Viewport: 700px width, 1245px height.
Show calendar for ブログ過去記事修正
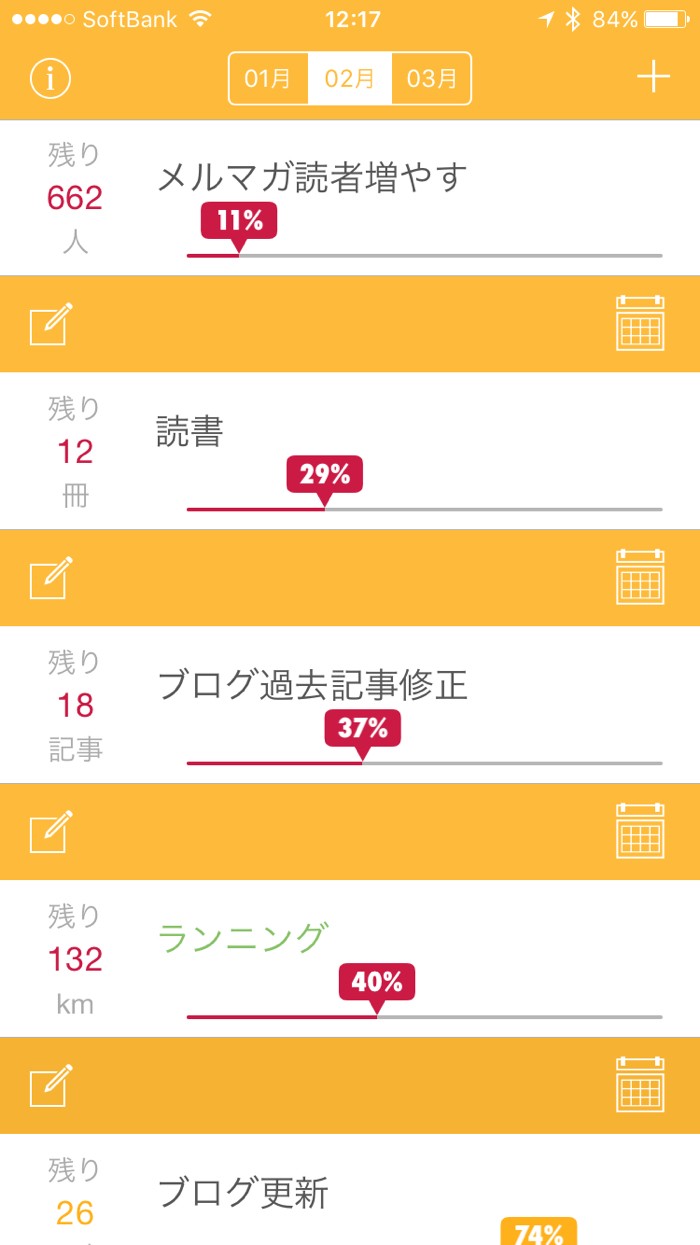coord(640,831)
